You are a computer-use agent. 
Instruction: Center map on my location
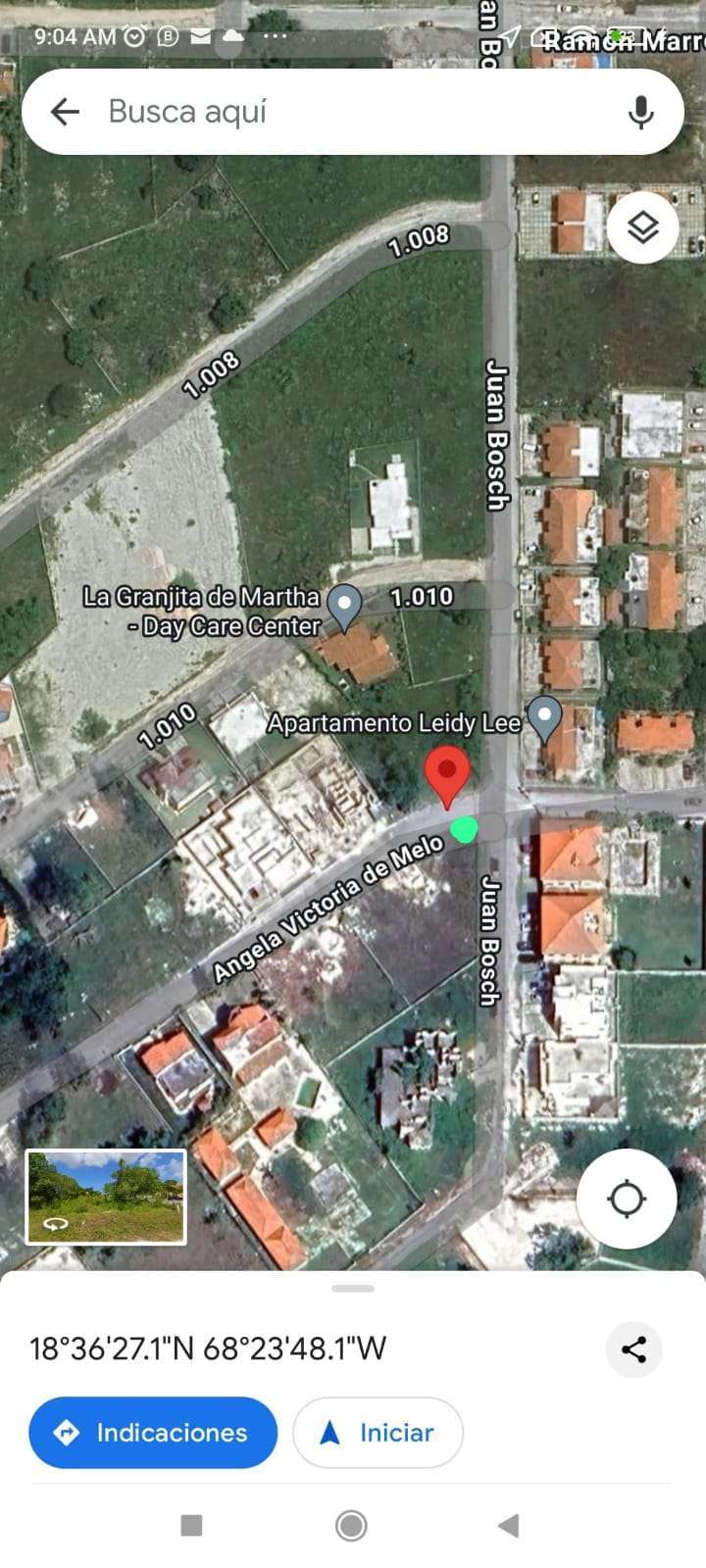627,1199
